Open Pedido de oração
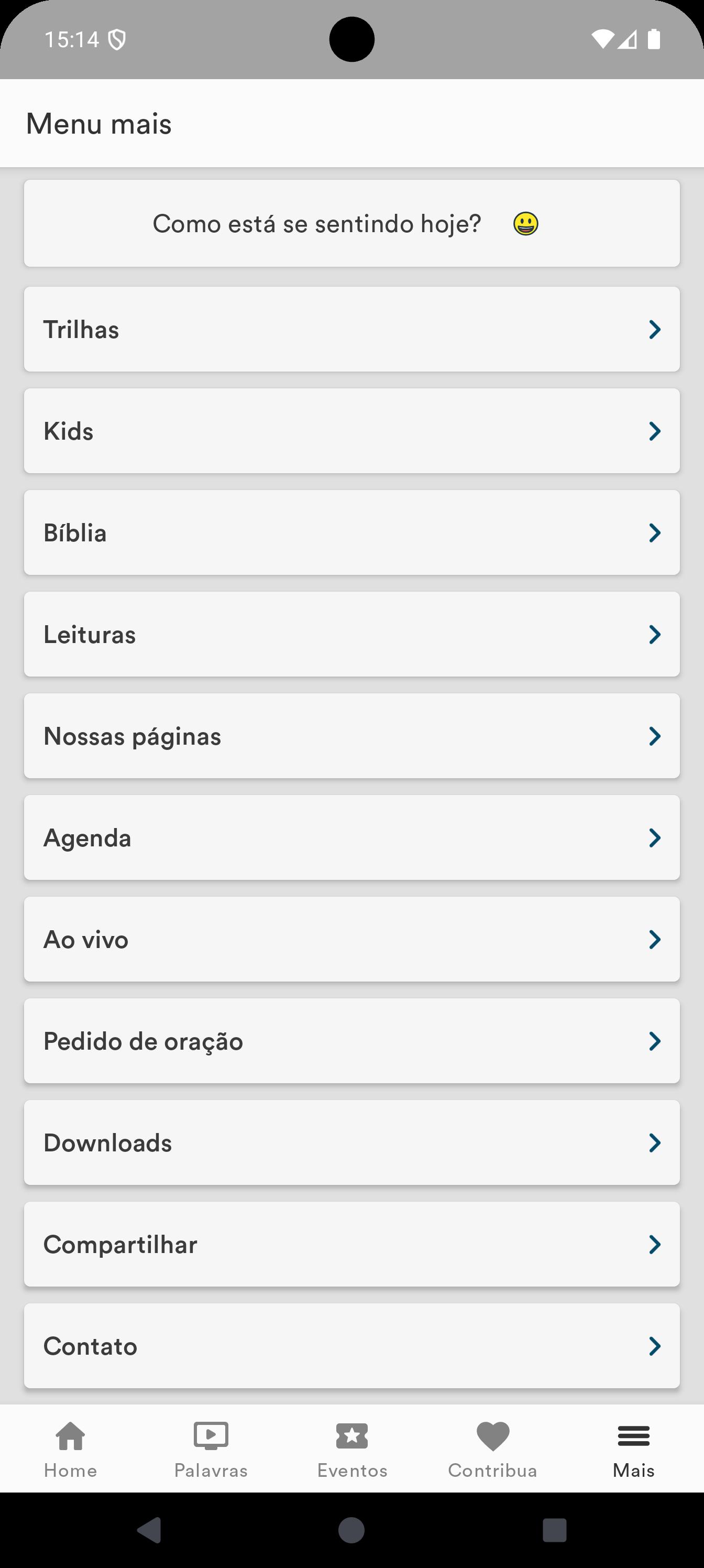Screen dimensions: 704x1568 click(351, 1041)
